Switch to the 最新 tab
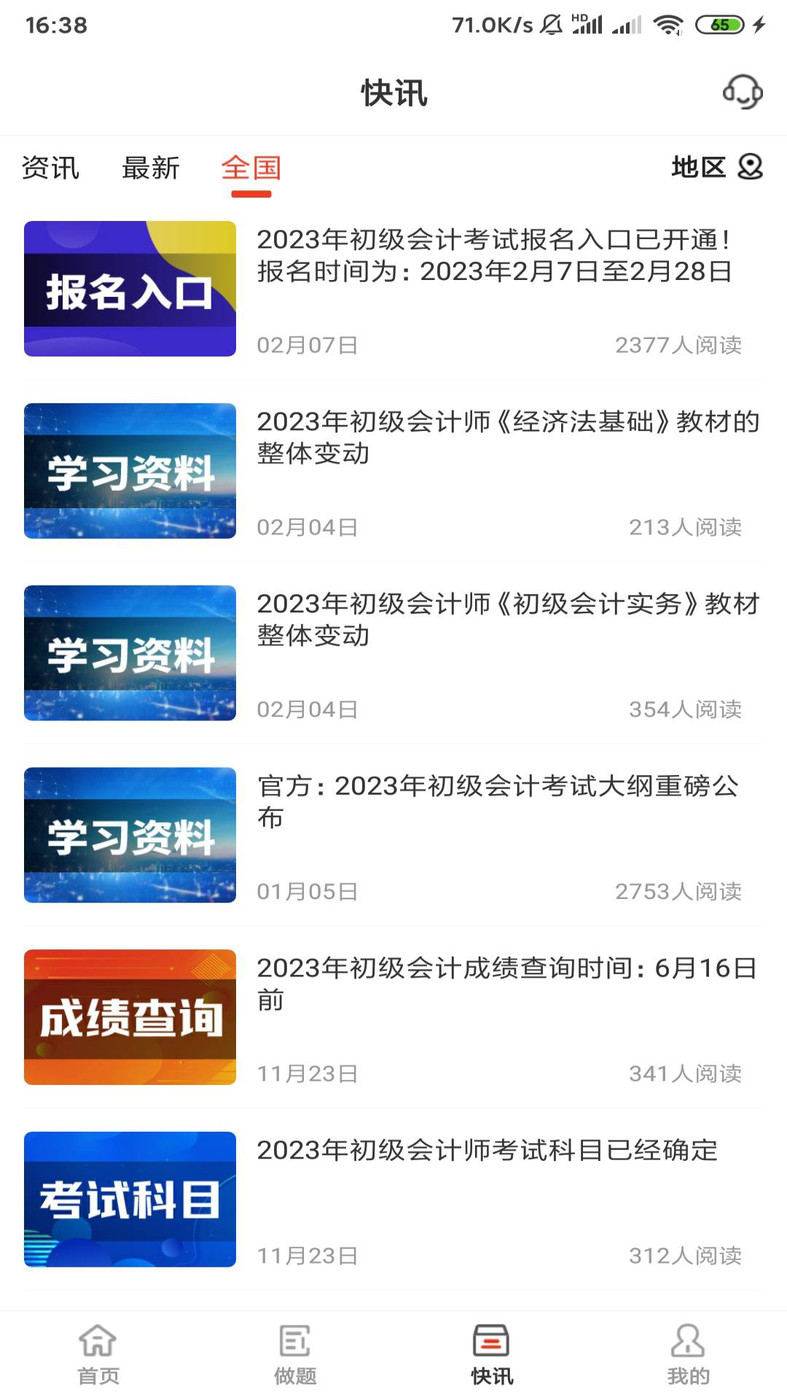 [x=150, y=168]
